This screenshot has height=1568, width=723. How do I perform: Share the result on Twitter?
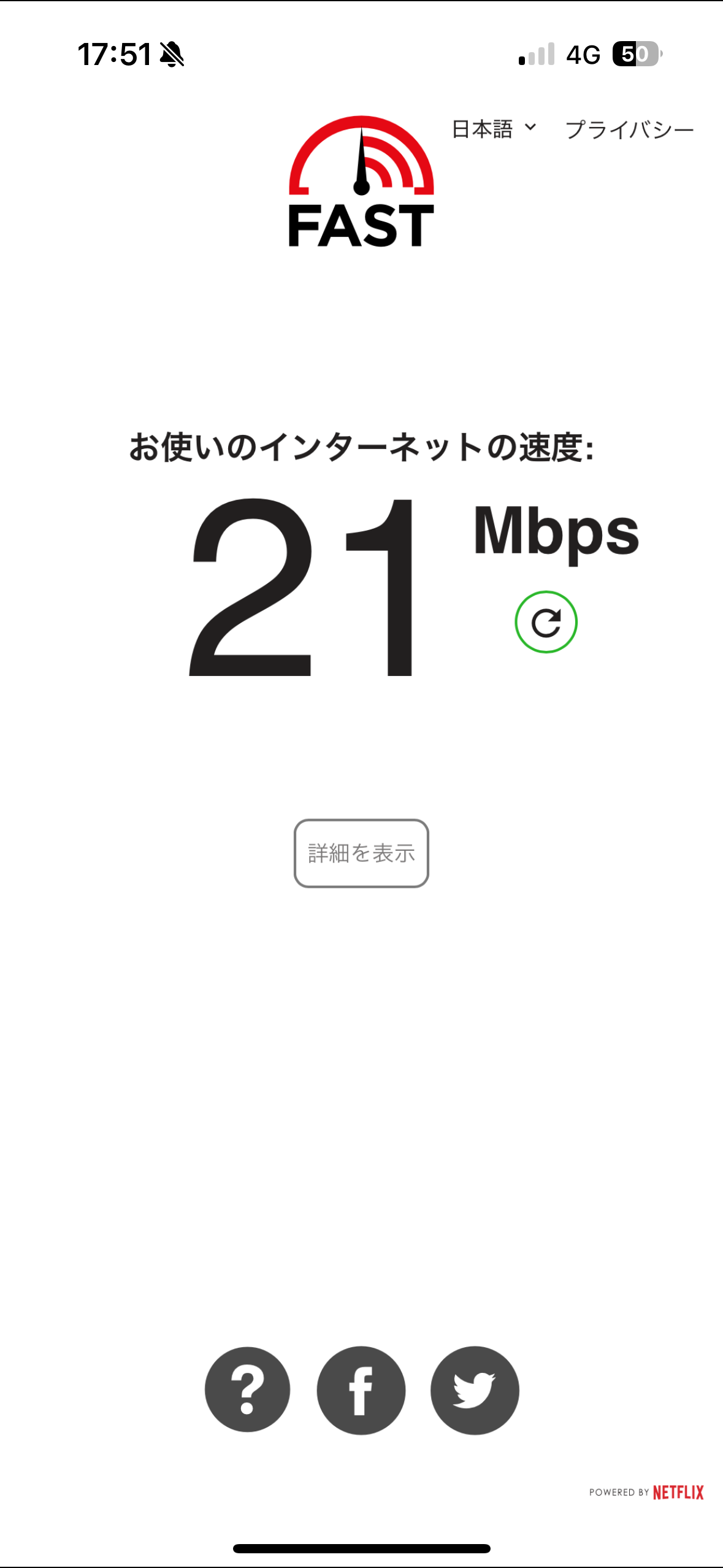pos(475,1389)
